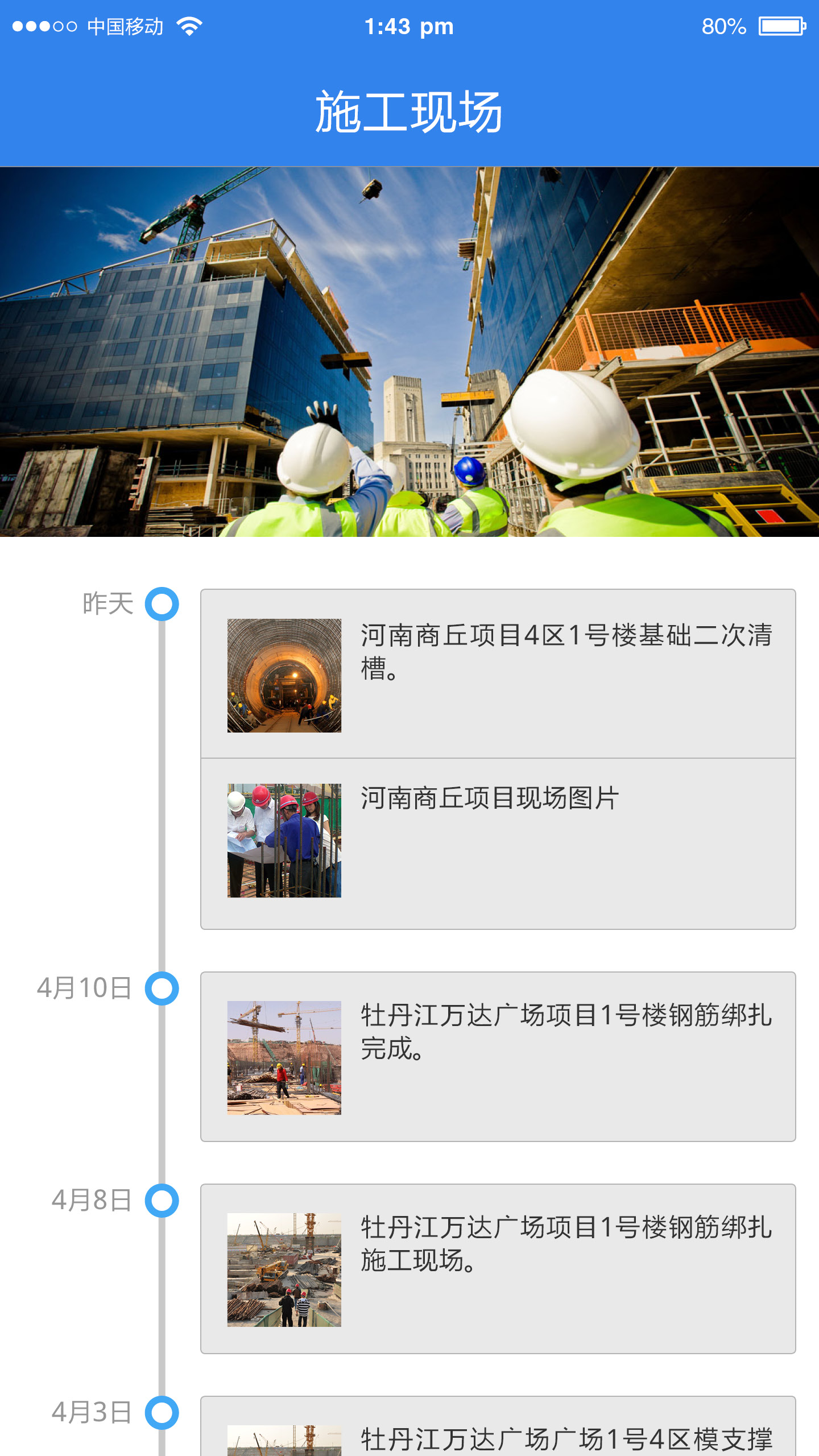The width and height of the screenshot is (819, 1456).
Task: Open the 牡丹江万达广场项目1号楼钢筋绑扎施工现场 entry
Action: [x=498, y=1269]
